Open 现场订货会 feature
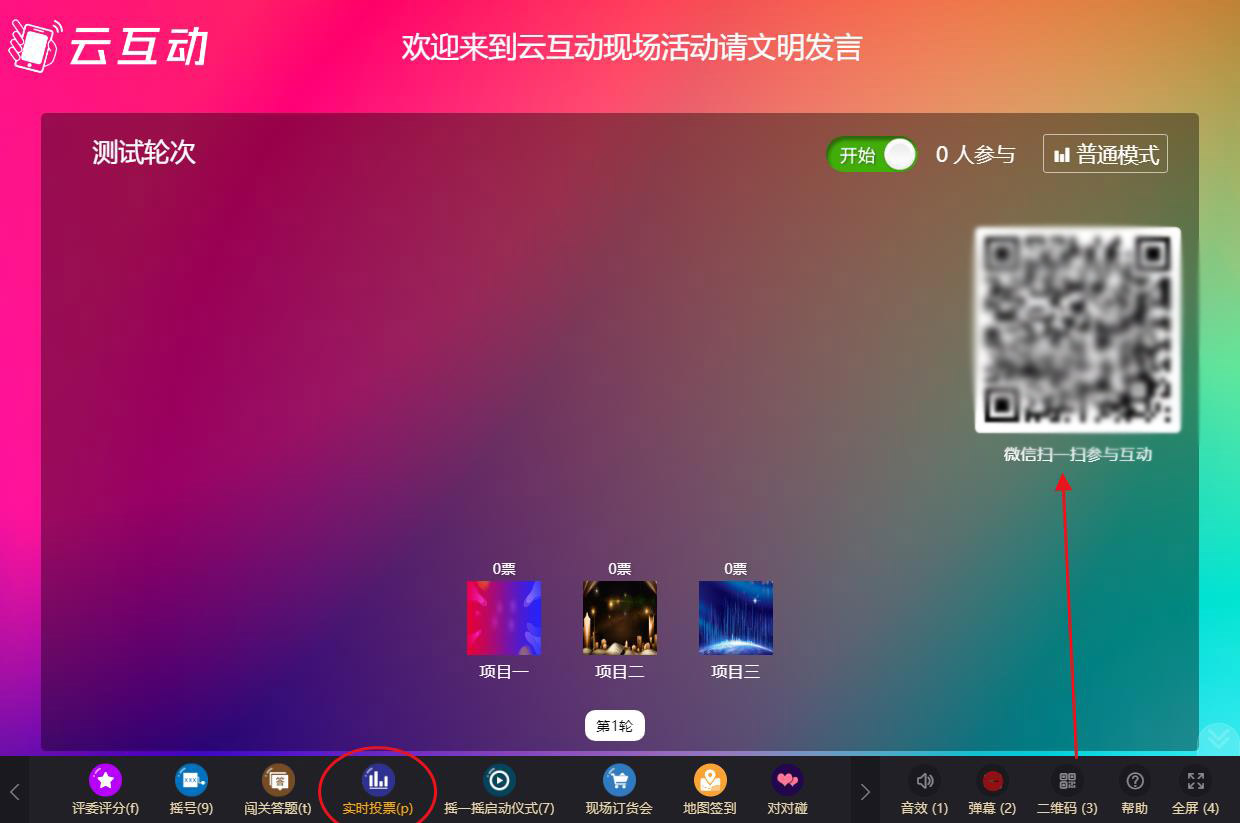 (x=619, y=789)
